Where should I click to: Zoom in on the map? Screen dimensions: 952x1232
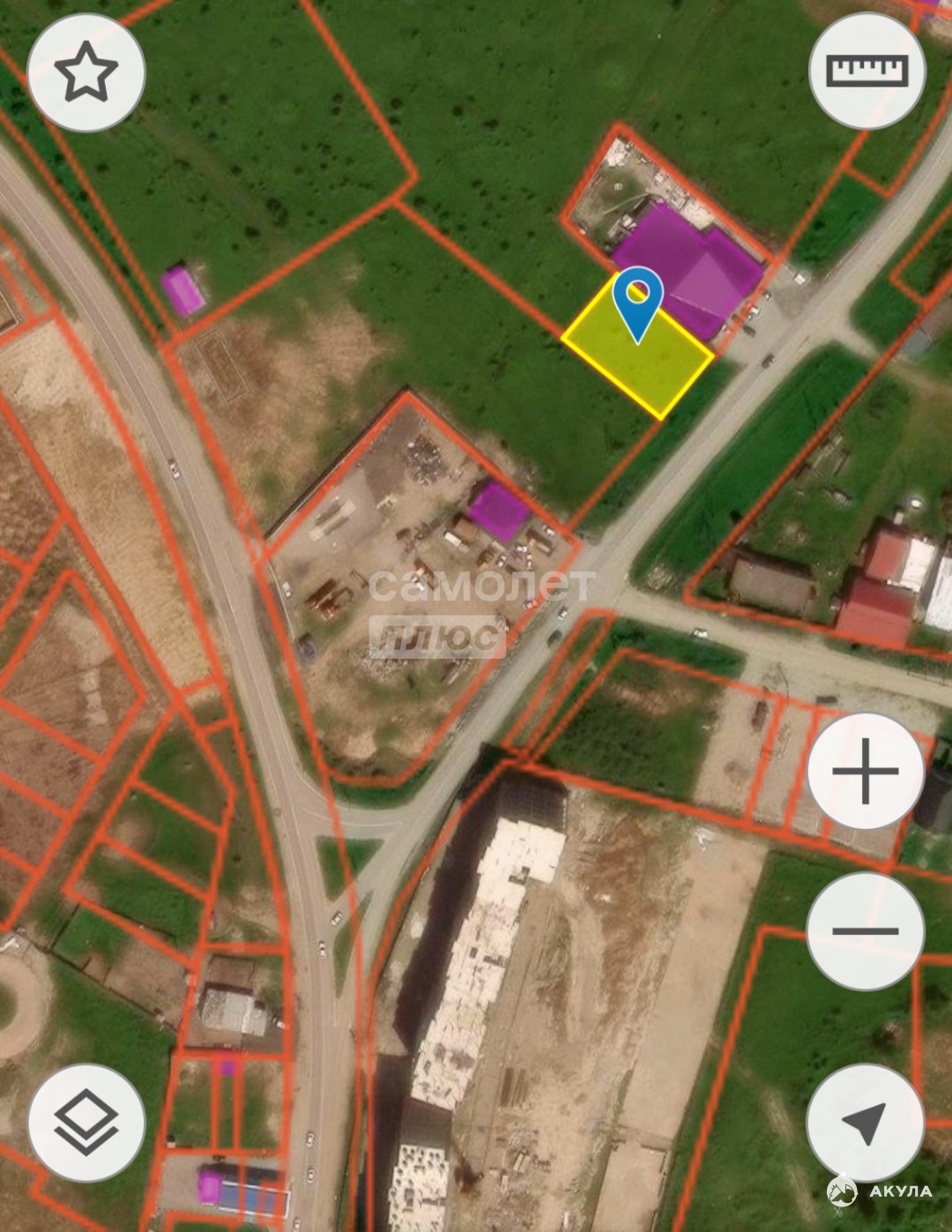pos(866,772)
